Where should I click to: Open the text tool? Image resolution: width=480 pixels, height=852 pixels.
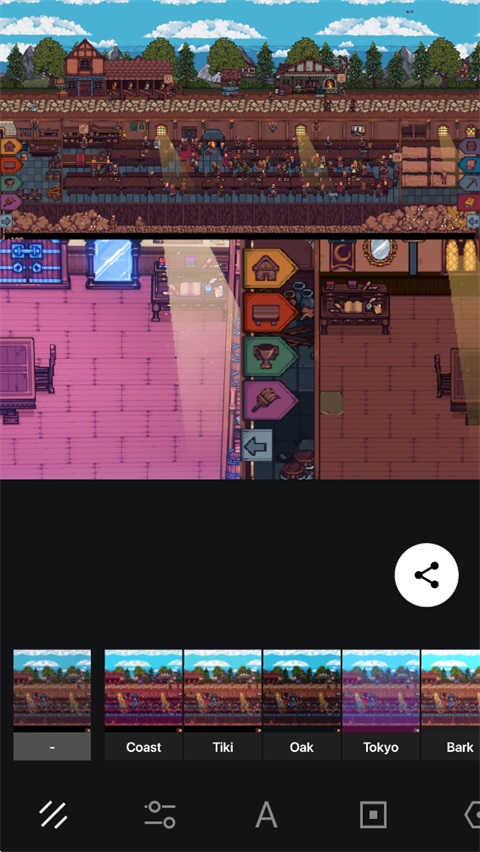pos(266,815)
